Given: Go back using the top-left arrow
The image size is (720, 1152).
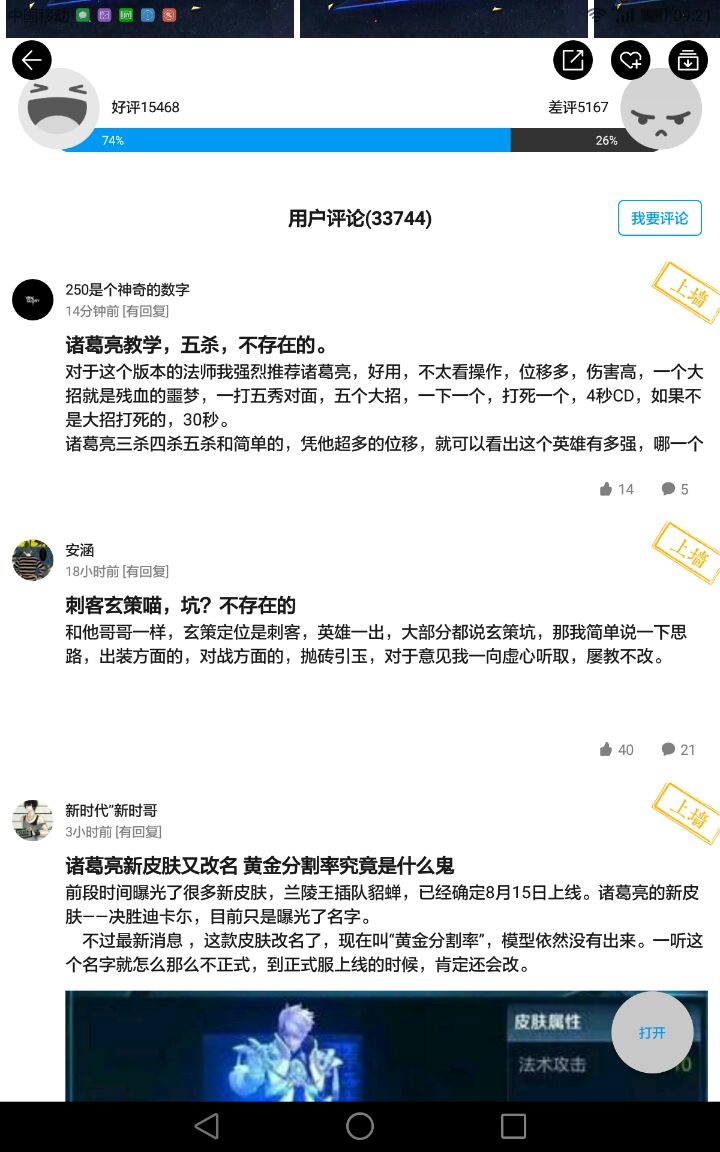Looking at the screenshot, I should click(32, 60).
